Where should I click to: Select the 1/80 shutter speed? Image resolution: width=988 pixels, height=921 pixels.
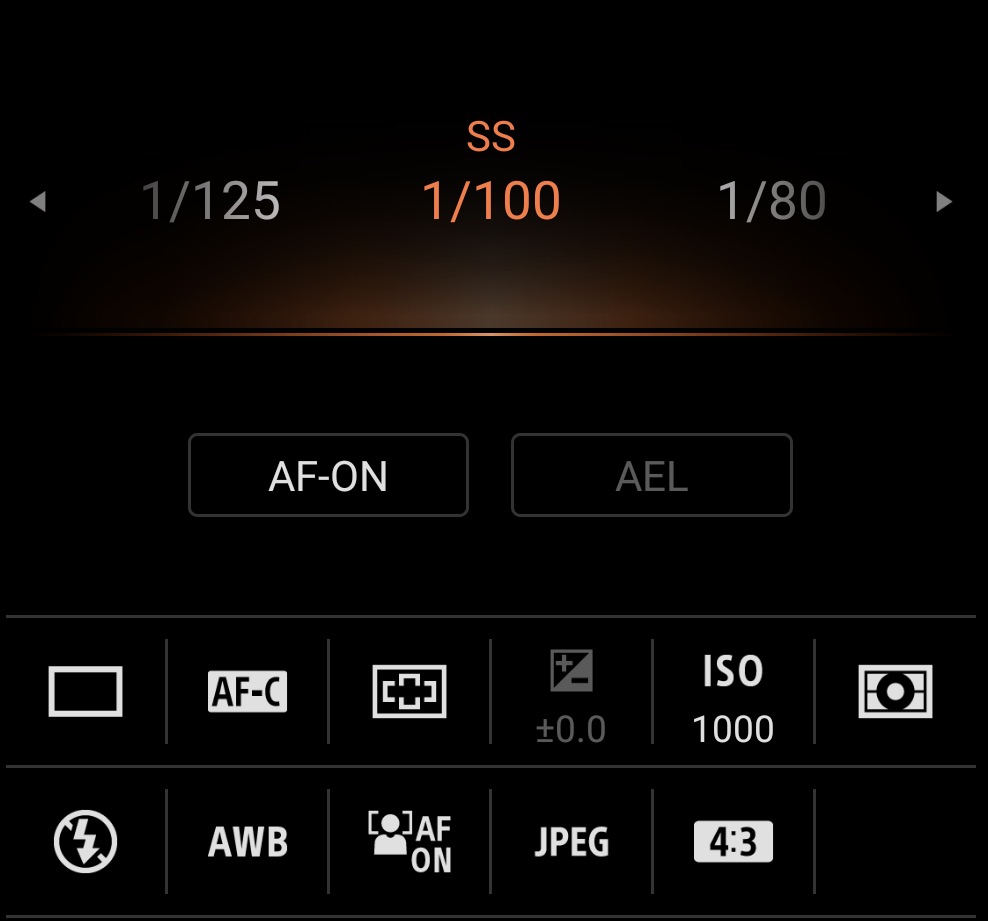772,202
